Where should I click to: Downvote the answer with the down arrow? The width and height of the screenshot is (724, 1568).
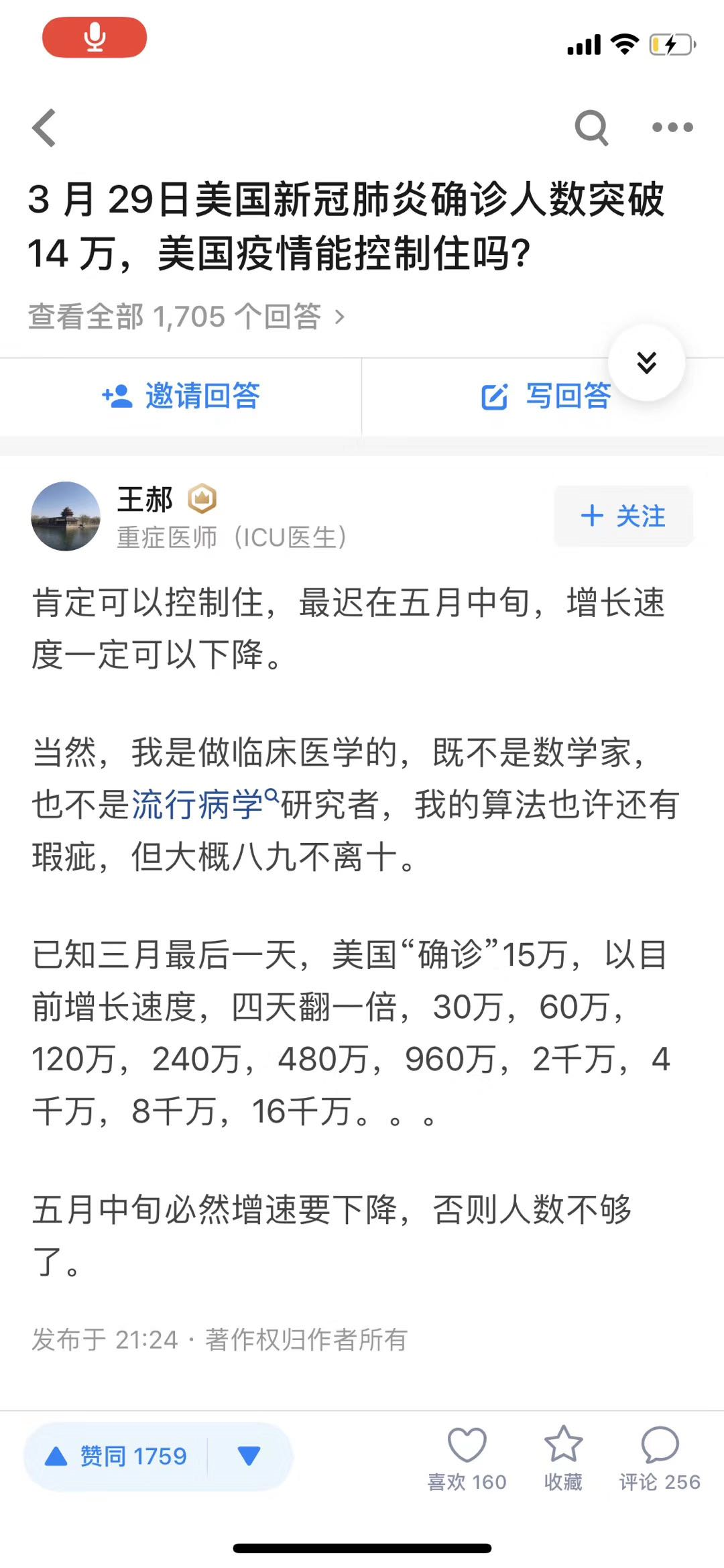249,1456
